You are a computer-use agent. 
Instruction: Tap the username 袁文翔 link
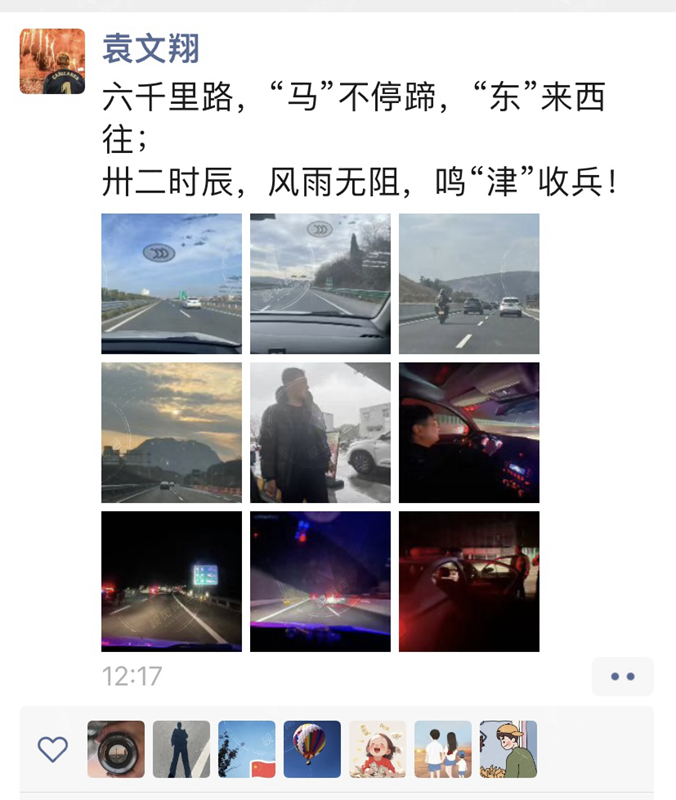click(150, 47)
